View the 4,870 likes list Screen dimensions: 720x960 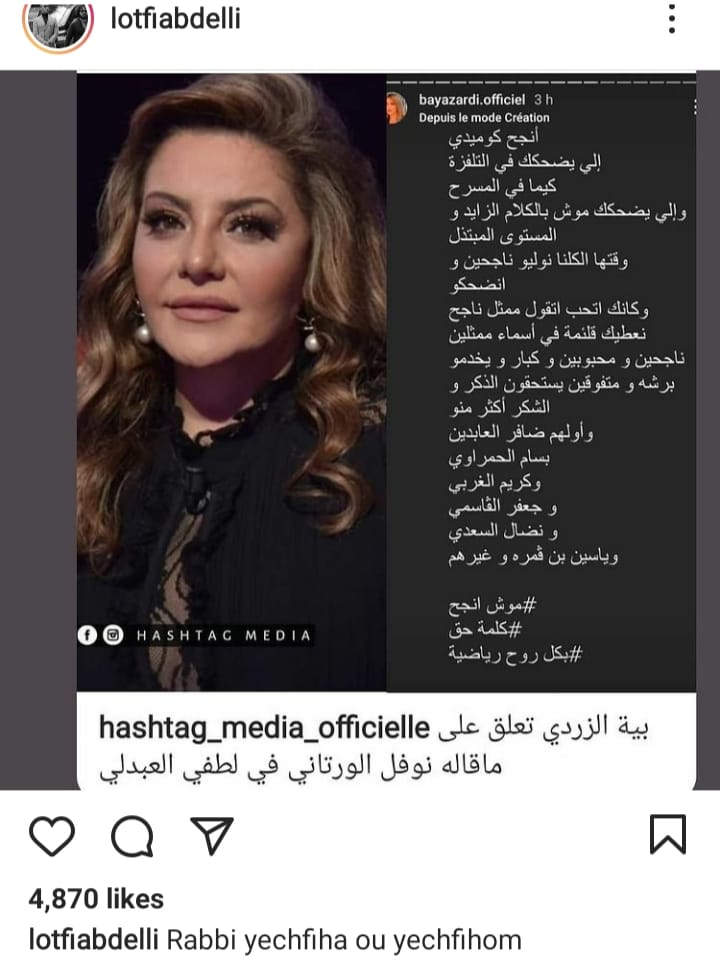(96, 898)
